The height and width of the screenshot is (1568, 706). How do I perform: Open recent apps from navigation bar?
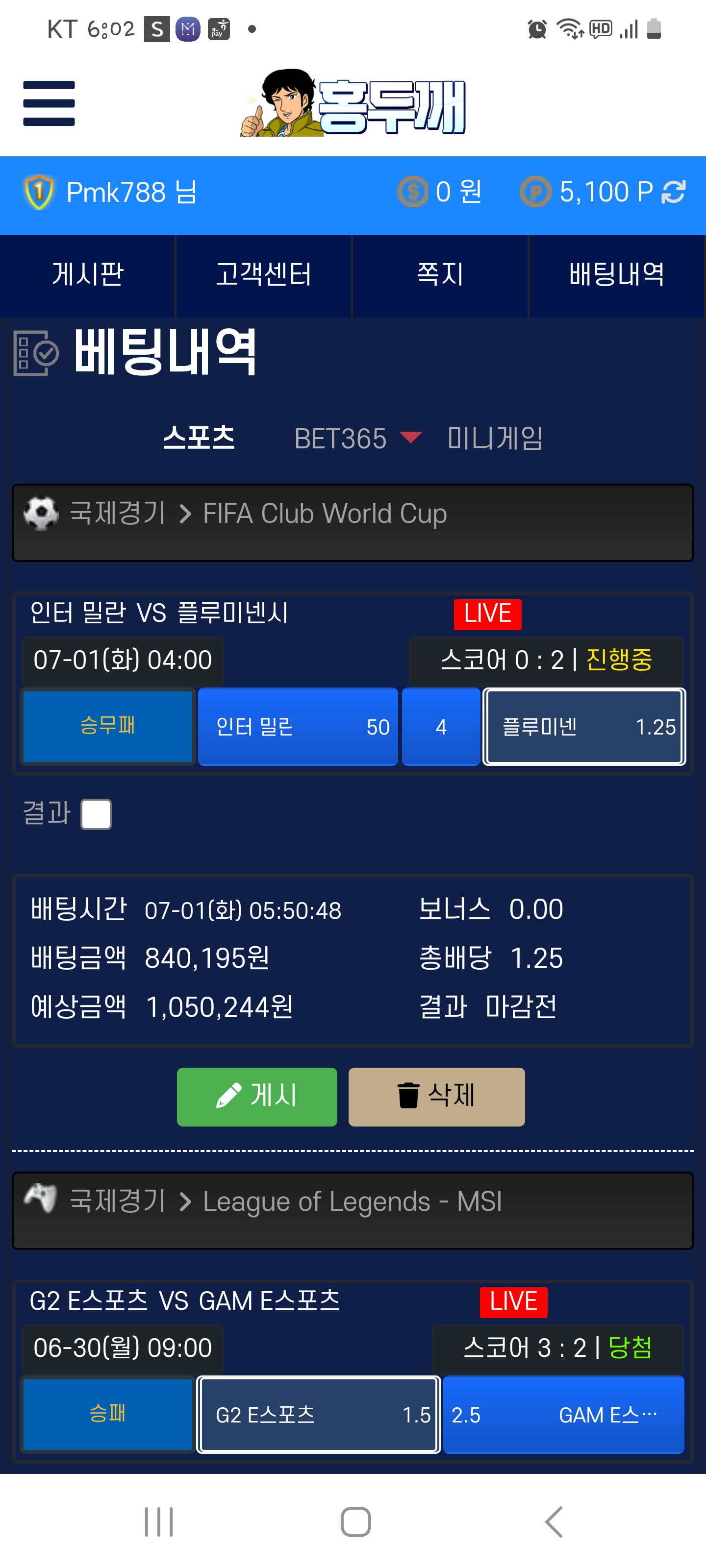click(158, 1522)
